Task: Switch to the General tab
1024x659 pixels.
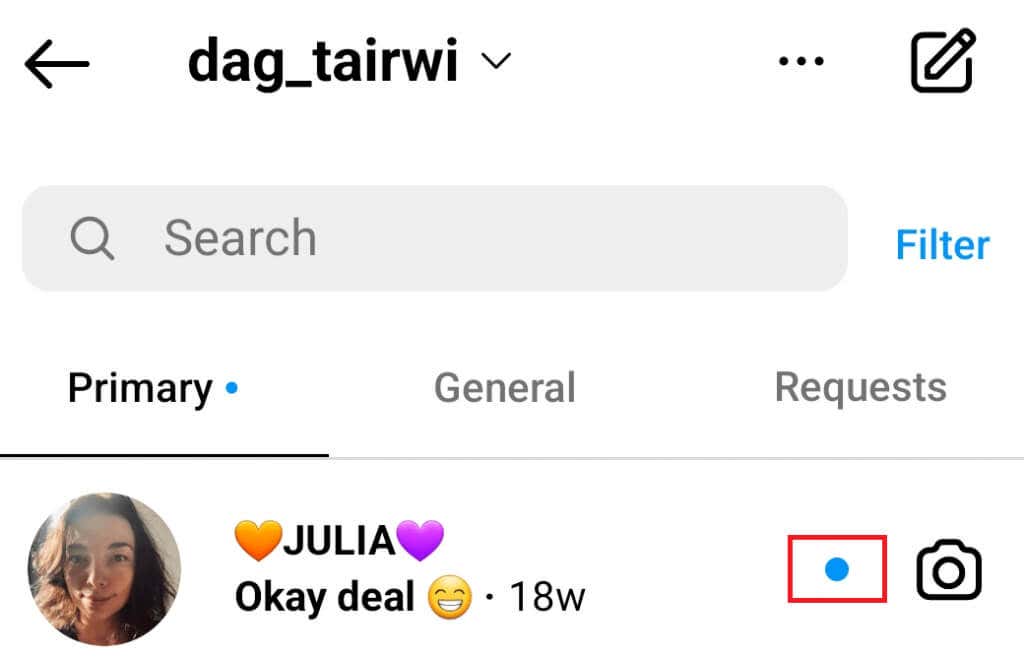Action: (505, 388)
